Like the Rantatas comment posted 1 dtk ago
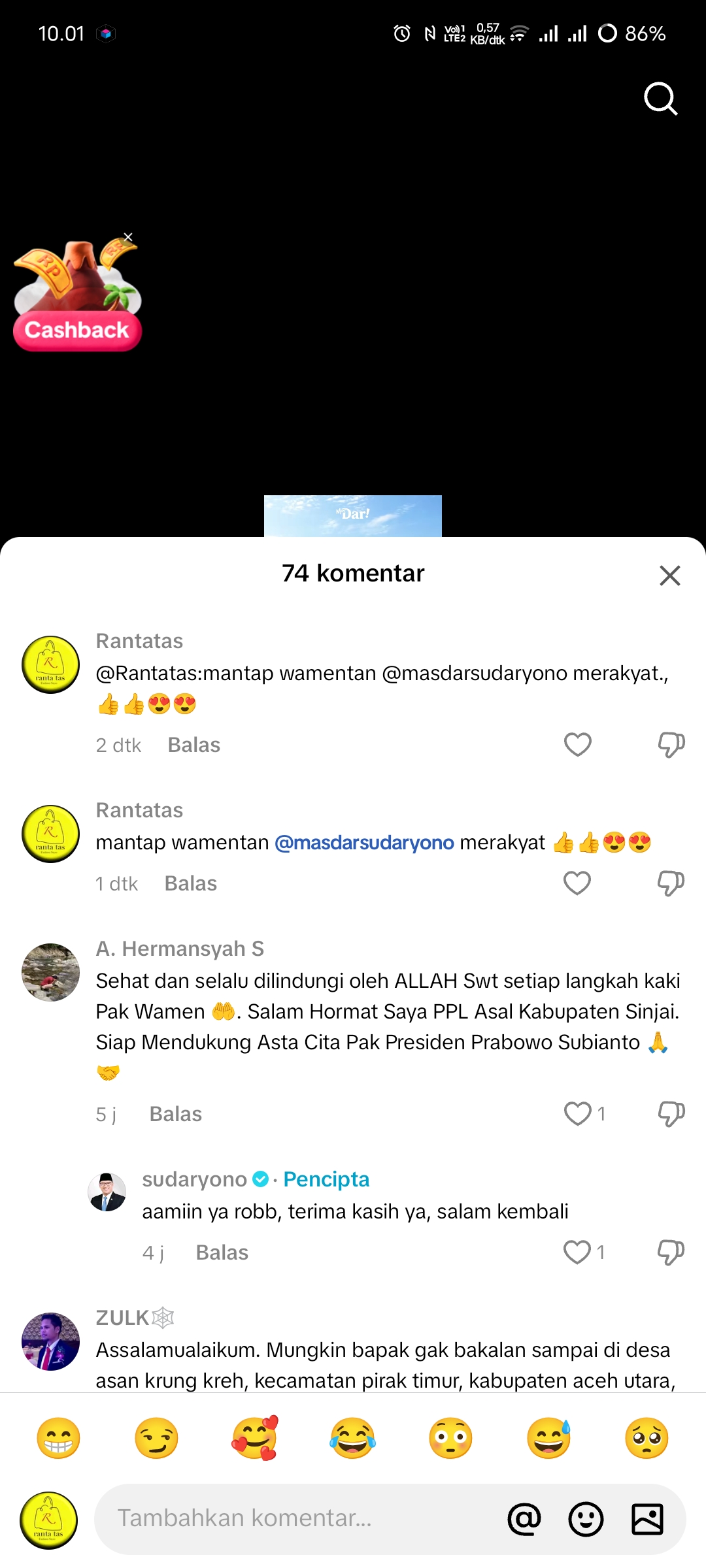This screenshot has width=706, height=1568. 577,883
